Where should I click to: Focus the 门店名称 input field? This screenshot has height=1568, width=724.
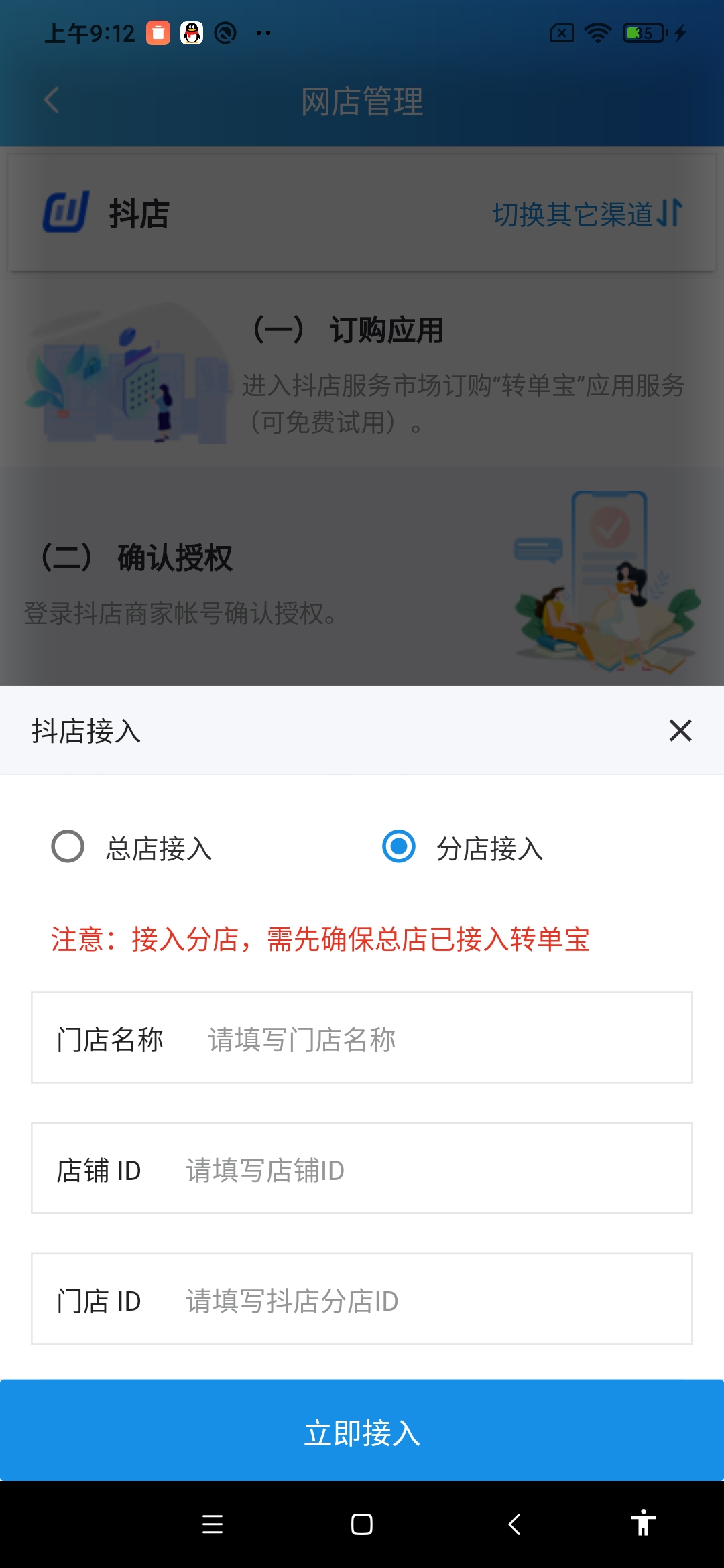[442, 1039]
